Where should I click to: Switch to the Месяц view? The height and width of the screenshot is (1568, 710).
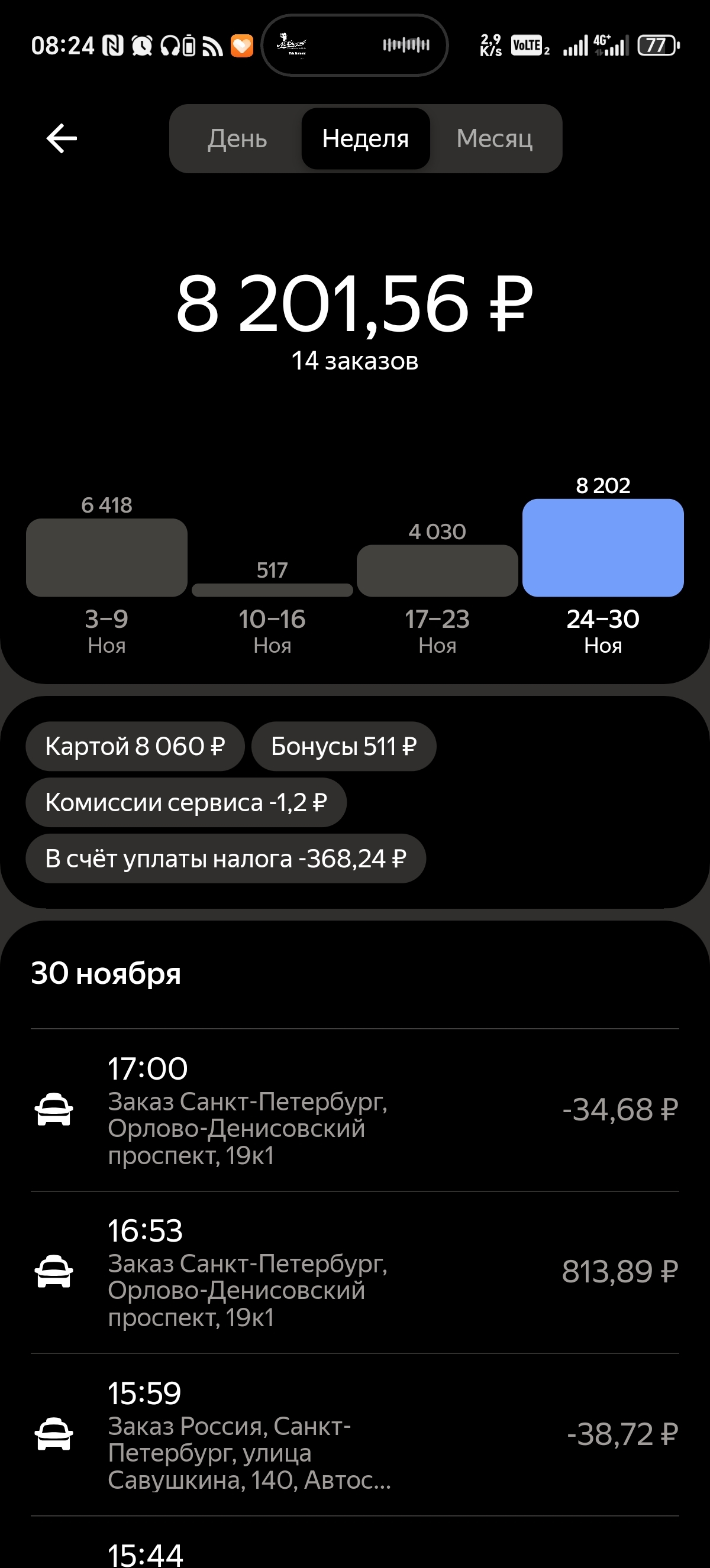tap(495, 139)
